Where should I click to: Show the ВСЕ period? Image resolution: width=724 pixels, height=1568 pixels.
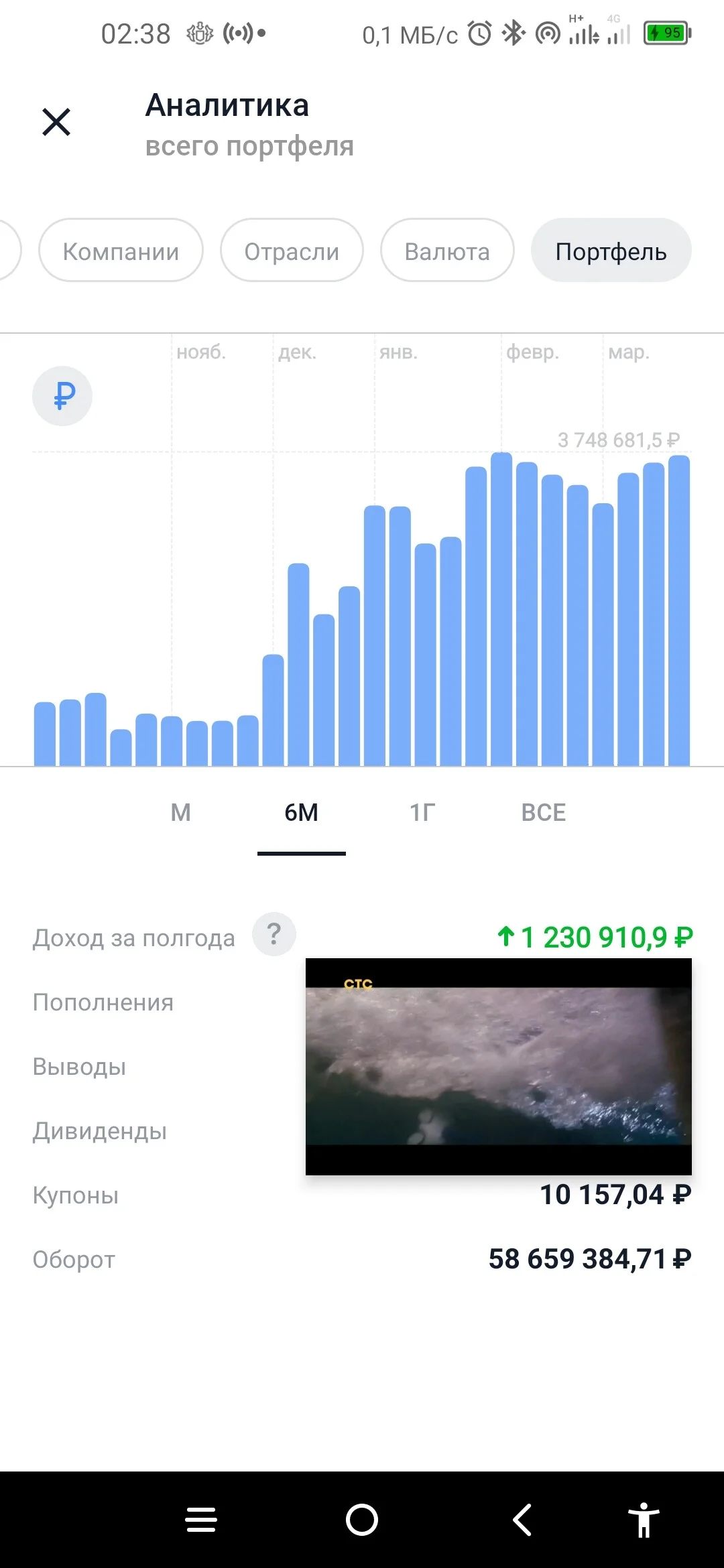(544, 813)
